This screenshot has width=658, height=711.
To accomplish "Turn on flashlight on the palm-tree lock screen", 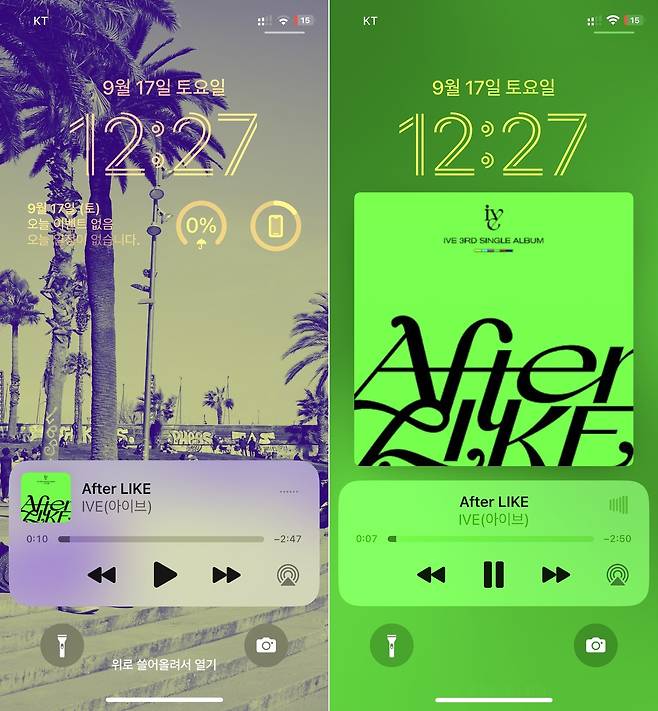I will [62, 645].
